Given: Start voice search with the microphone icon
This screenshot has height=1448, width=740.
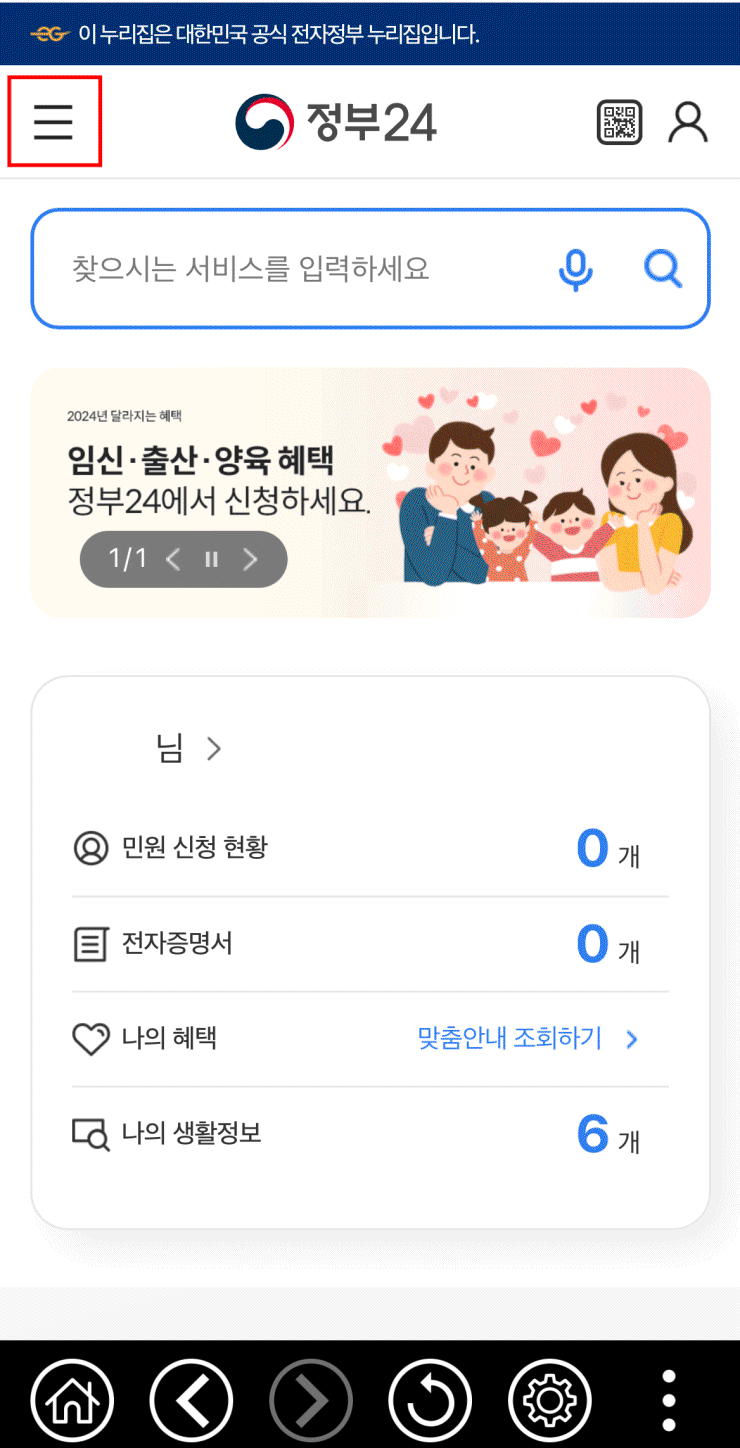Looking at the screenshot, I should 575,268.
